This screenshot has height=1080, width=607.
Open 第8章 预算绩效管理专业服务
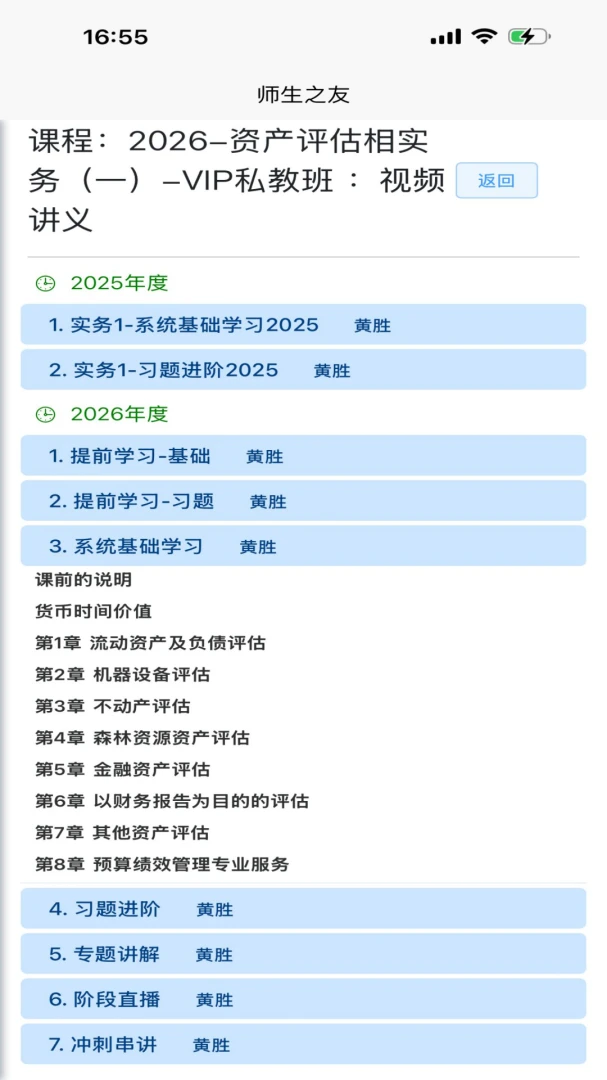(162, 864)
